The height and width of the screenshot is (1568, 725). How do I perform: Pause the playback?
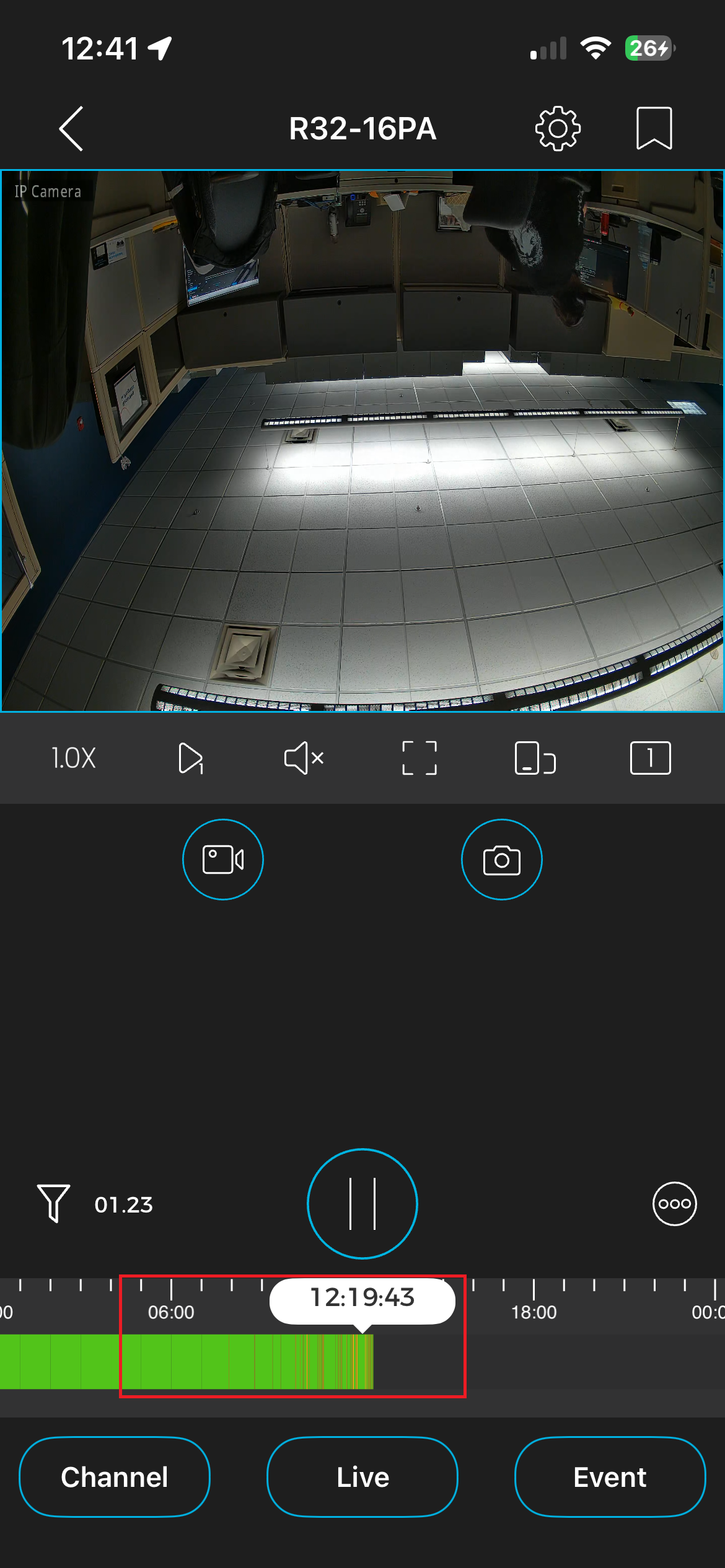point(362,1204)
